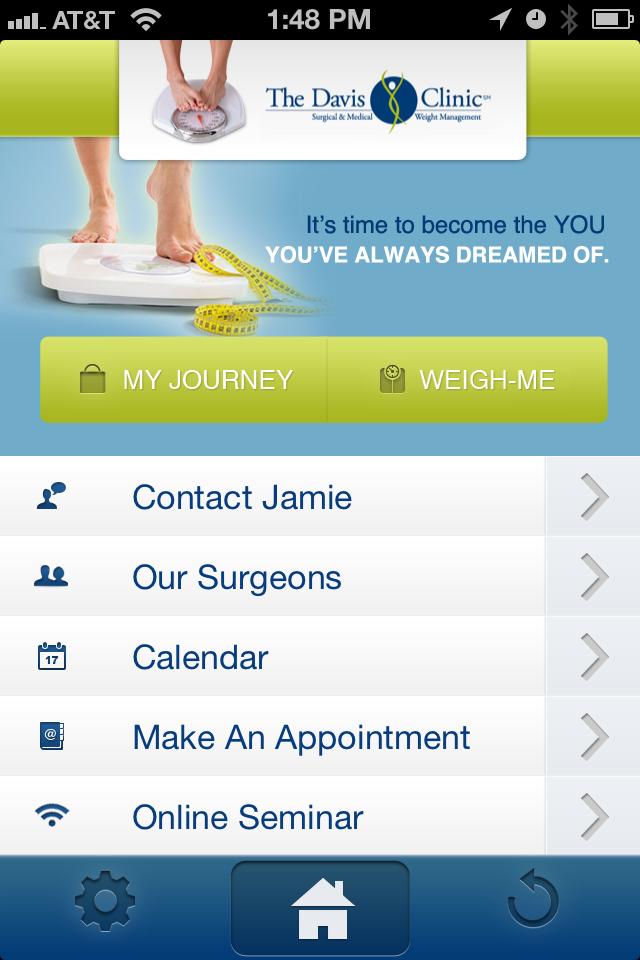Select Make An Appointment
The image size is (640, 960).
click(301, 737)
